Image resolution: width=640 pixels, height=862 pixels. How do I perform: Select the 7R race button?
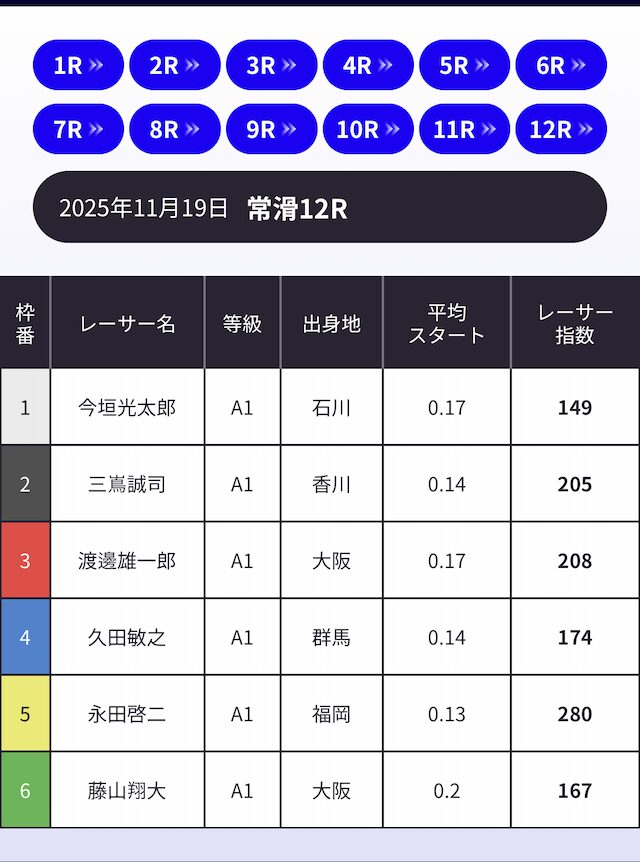pyautogui.click(x=78, y=129)
